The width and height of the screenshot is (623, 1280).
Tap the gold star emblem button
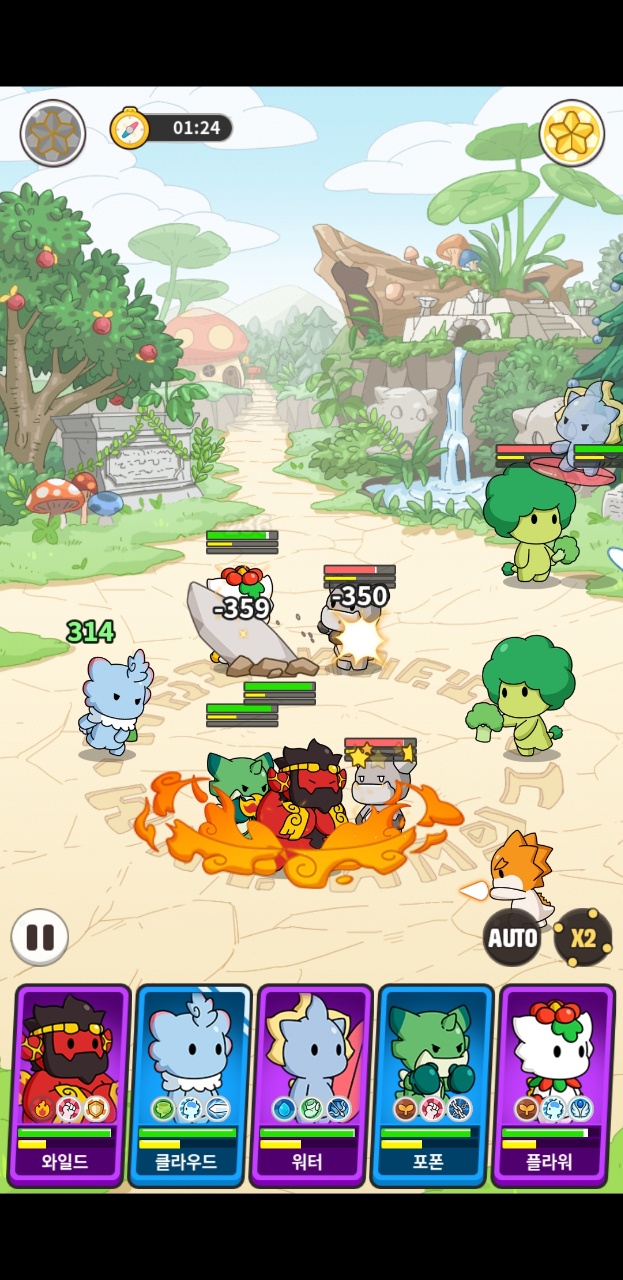coord(571,133)
